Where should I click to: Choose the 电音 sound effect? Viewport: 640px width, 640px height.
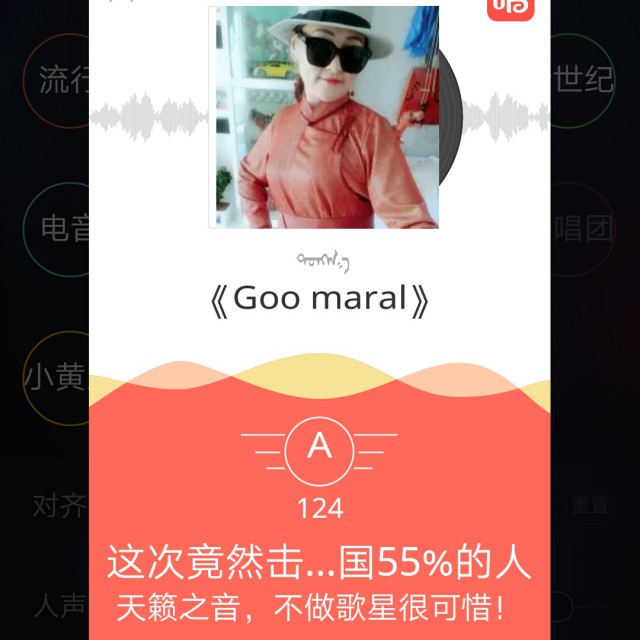(x=62, y=230)
